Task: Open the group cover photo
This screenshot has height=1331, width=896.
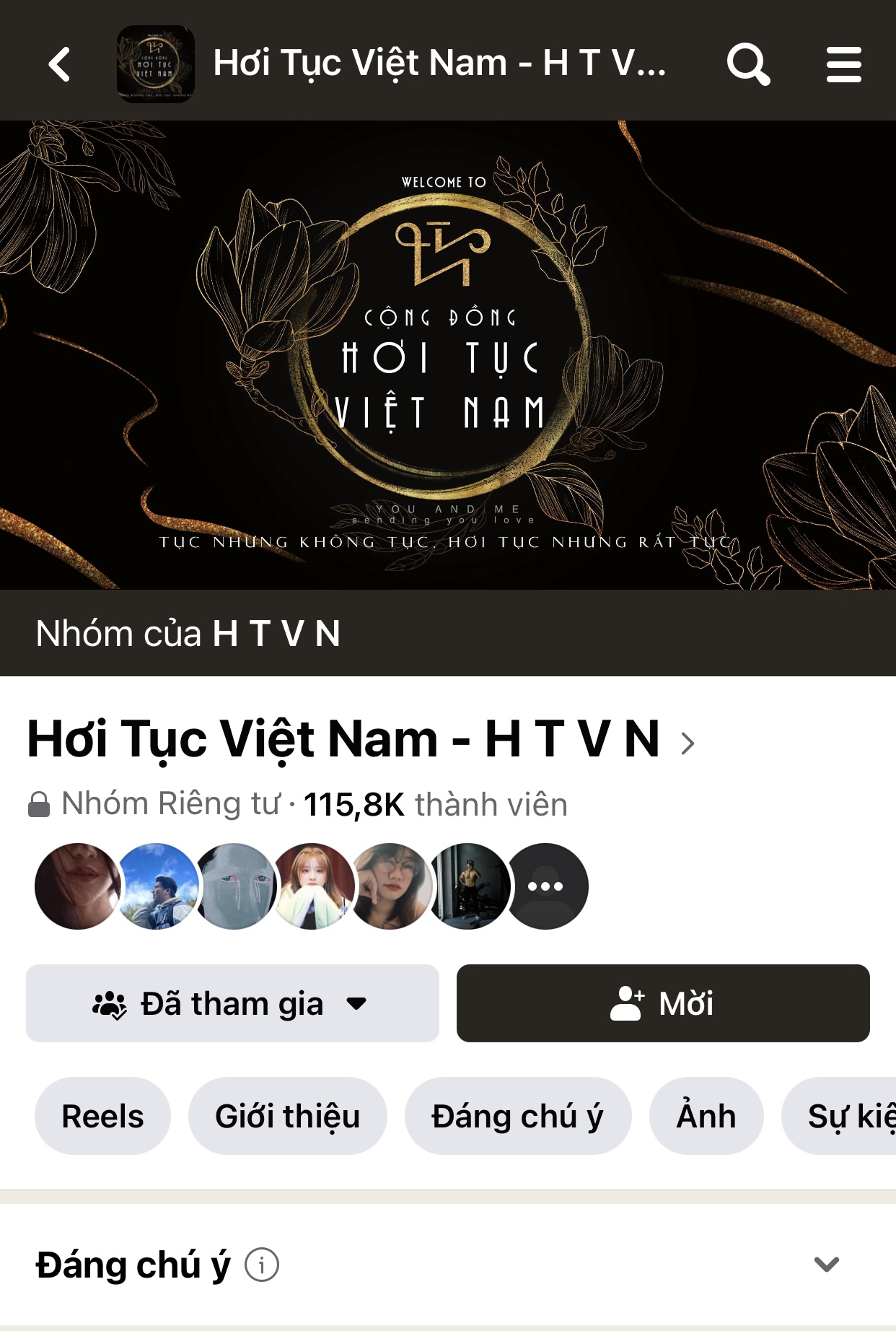Action: click(447, 354)
